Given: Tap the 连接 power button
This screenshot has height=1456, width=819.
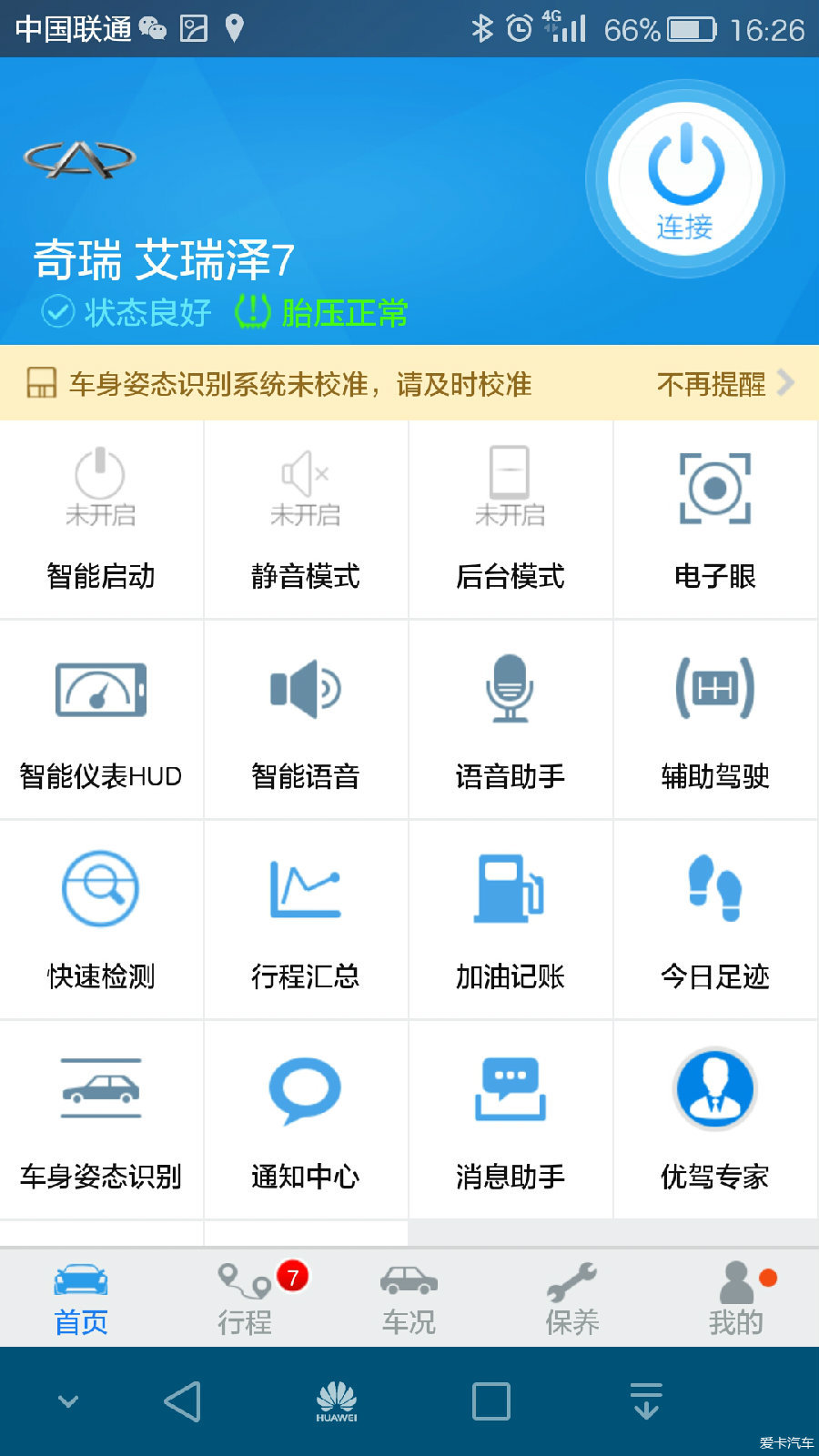Looking at the screenshot, I should pyautogui.click(x=685, y=179).
